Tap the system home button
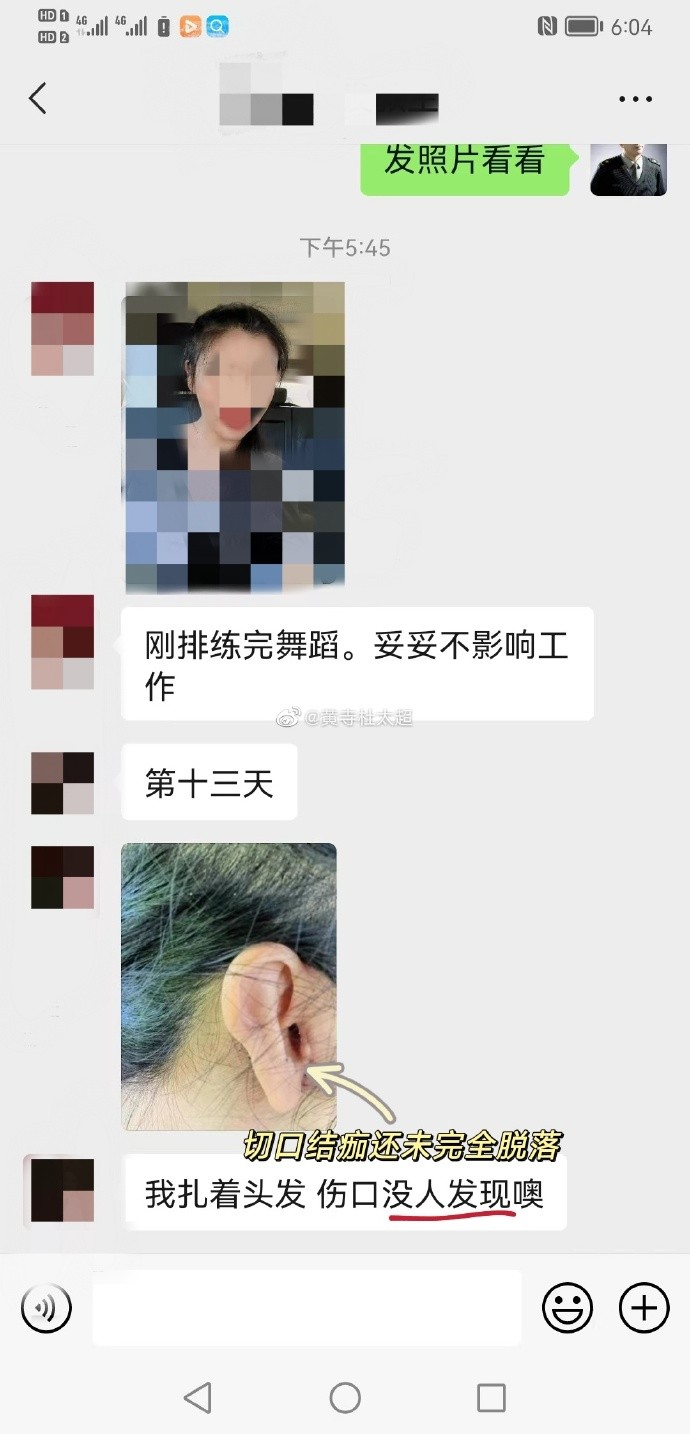The width and height of the screenshot is (690, 1434). click(345, 1397)
